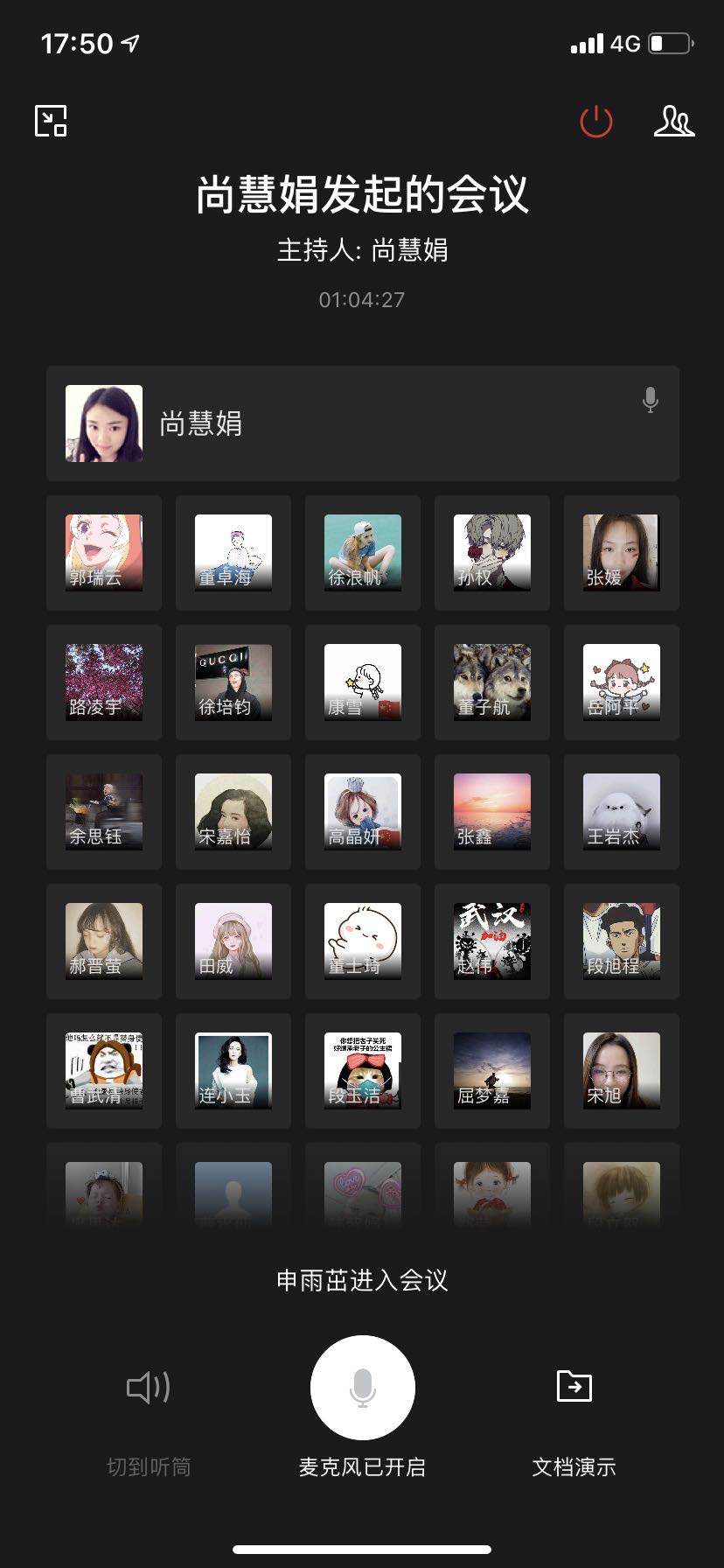Select participant 王岩杰
The image size is (724, 1568).
(622, 812)
